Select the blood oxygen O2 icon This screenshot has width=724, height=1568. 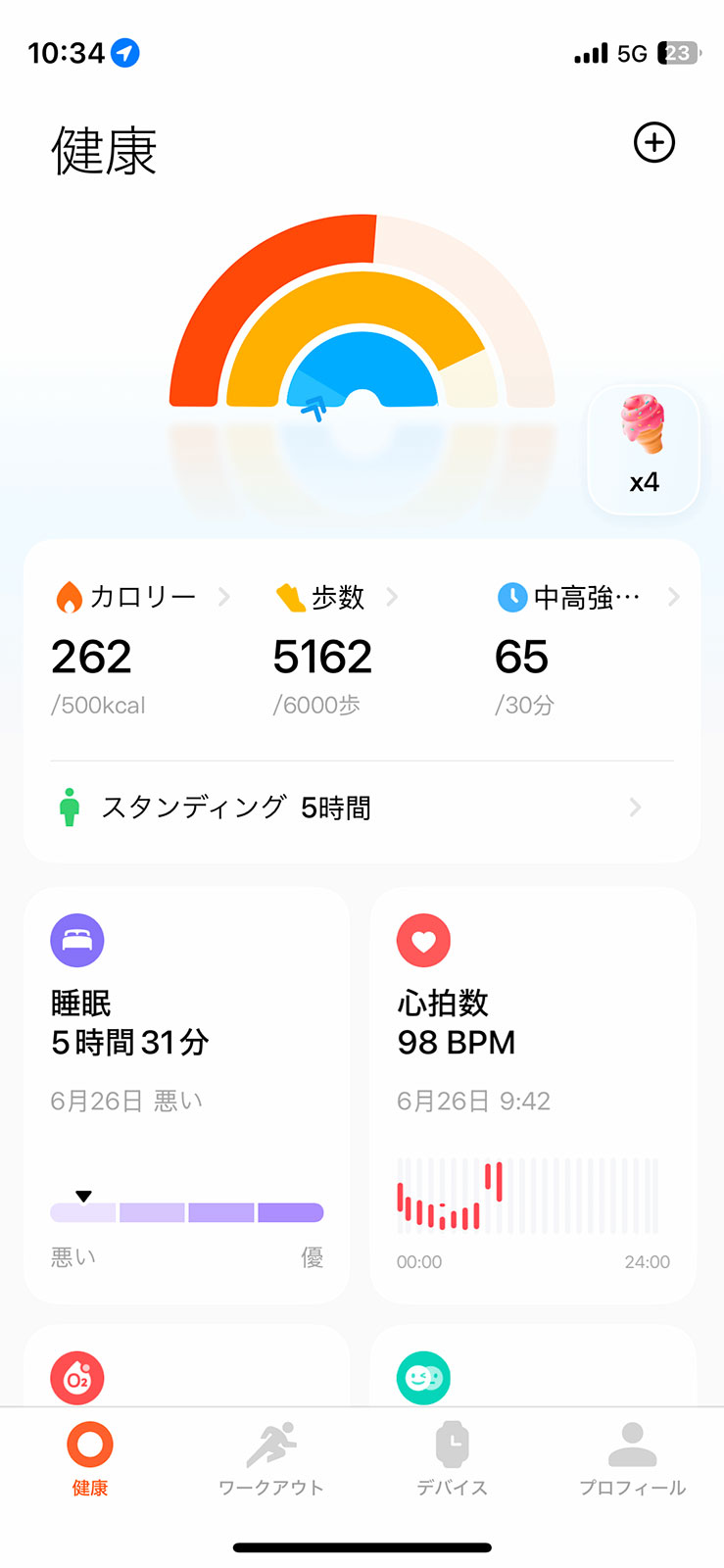point(77,1378)
